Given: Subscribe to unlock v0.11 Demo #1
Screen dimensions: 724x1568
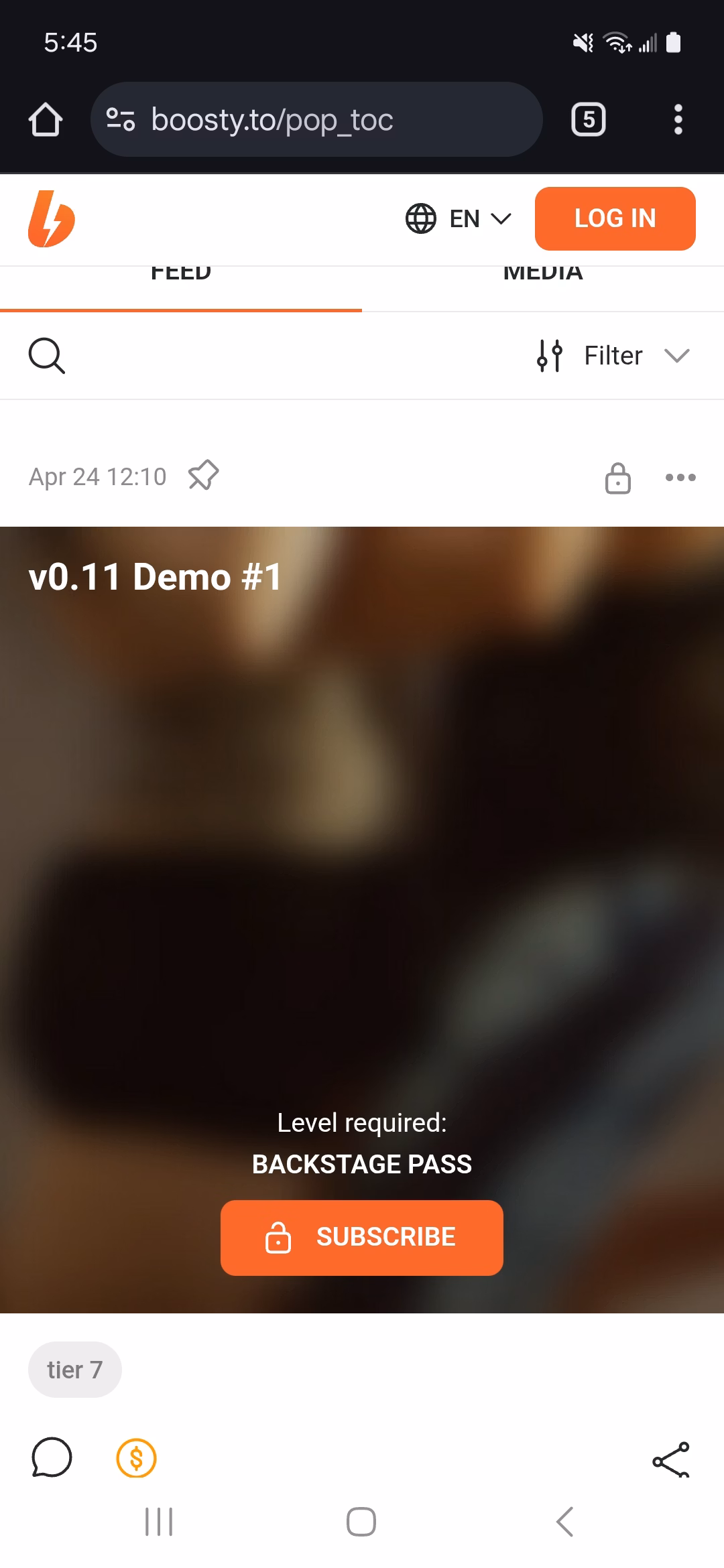Looking at the screenshot, I should (x=362, y=1237).
